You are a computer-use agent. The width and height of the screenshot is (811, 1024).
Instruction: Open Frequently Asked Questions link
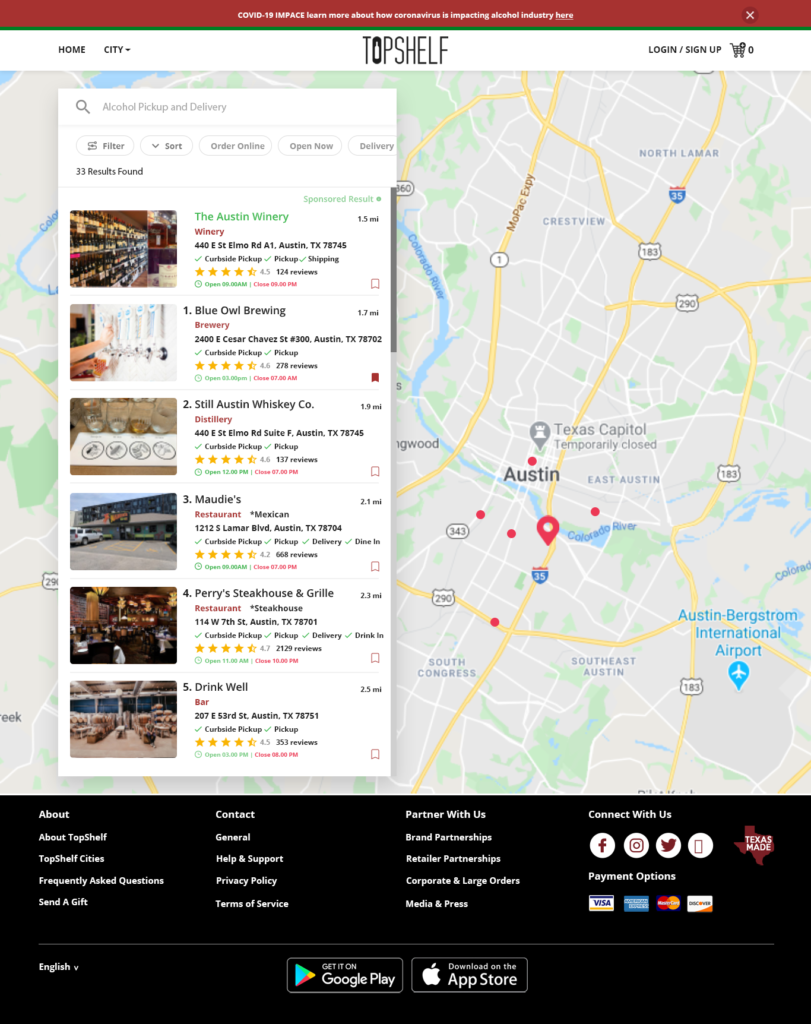(x=101, y=881)
